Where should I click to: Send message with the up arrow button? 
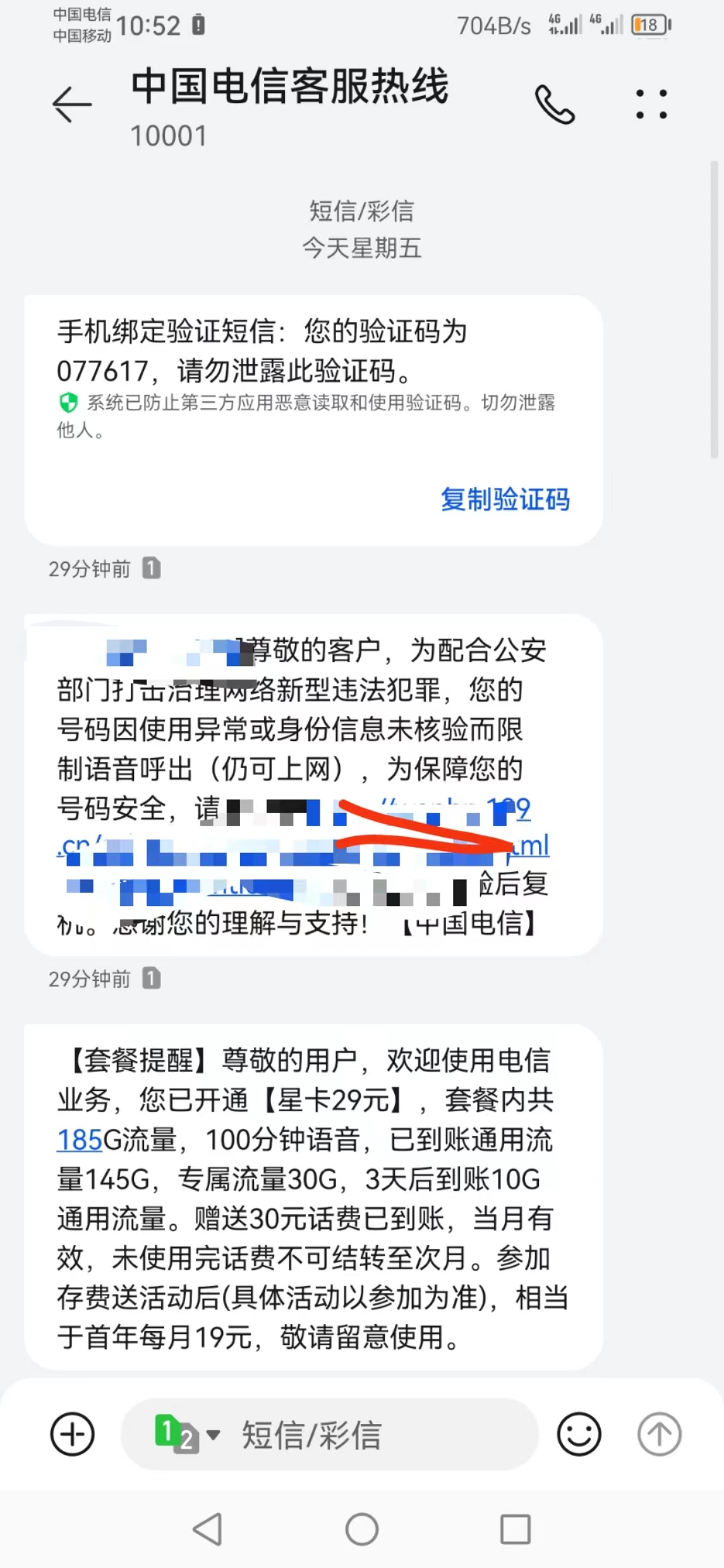(659, 1435)
